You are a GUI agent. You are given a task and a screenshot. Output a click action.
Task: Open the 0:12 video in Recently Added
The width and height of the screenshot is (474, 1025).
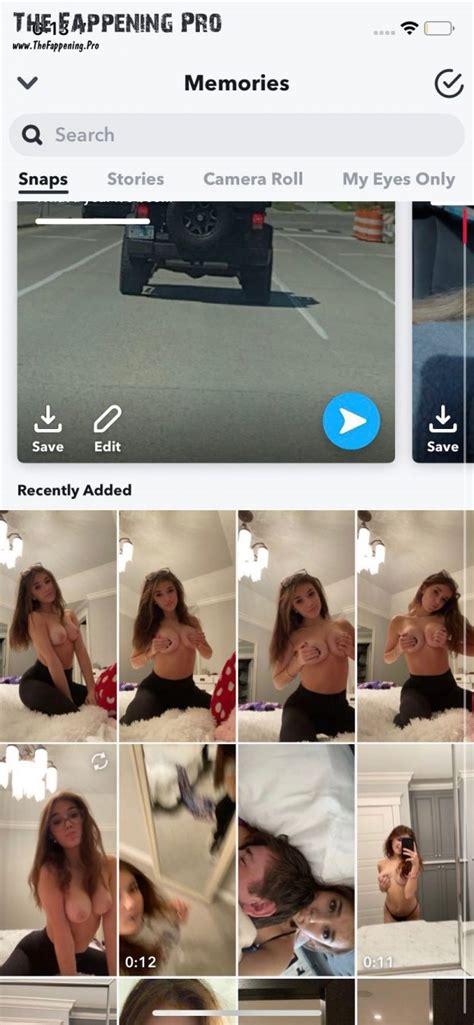(178, 860)
